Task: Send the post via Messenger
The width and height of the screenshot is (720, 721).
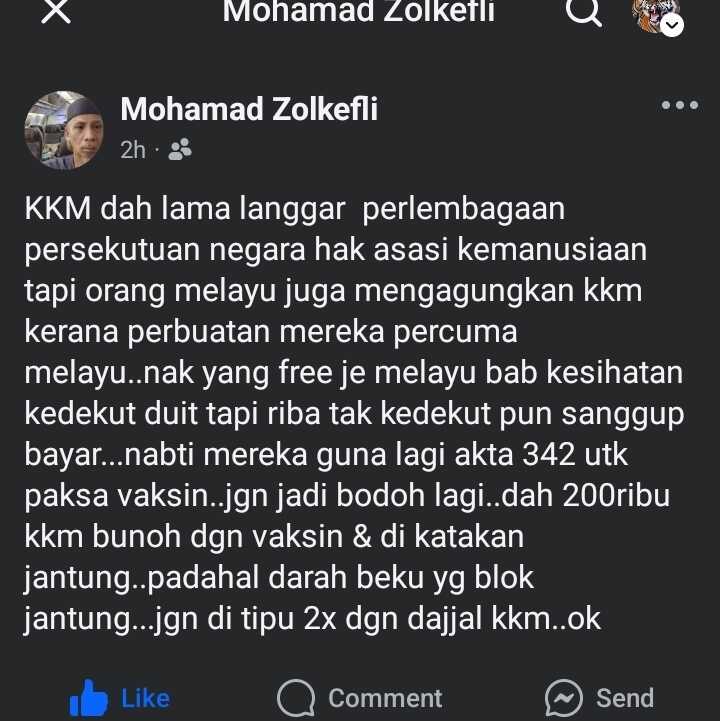Action: pyautogui.click(x=598, y=697)
